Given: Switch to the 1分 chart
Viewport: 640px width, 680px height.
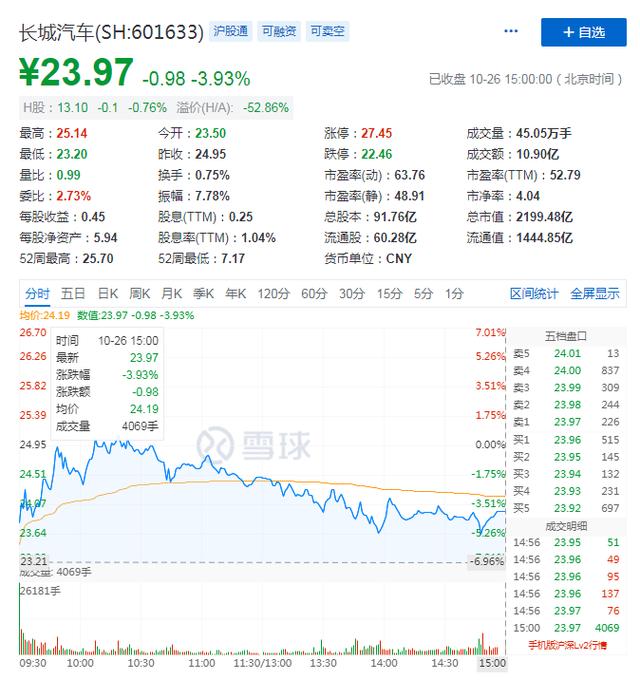Looking at the screenshot, I should [x=455, y=293].
